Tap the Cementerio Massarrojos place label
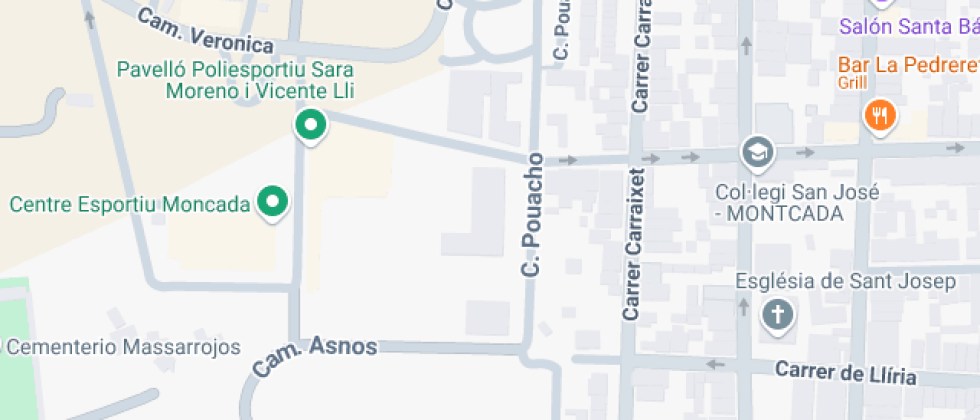This screenshot has height=420, width=980. tap(121, 347)
